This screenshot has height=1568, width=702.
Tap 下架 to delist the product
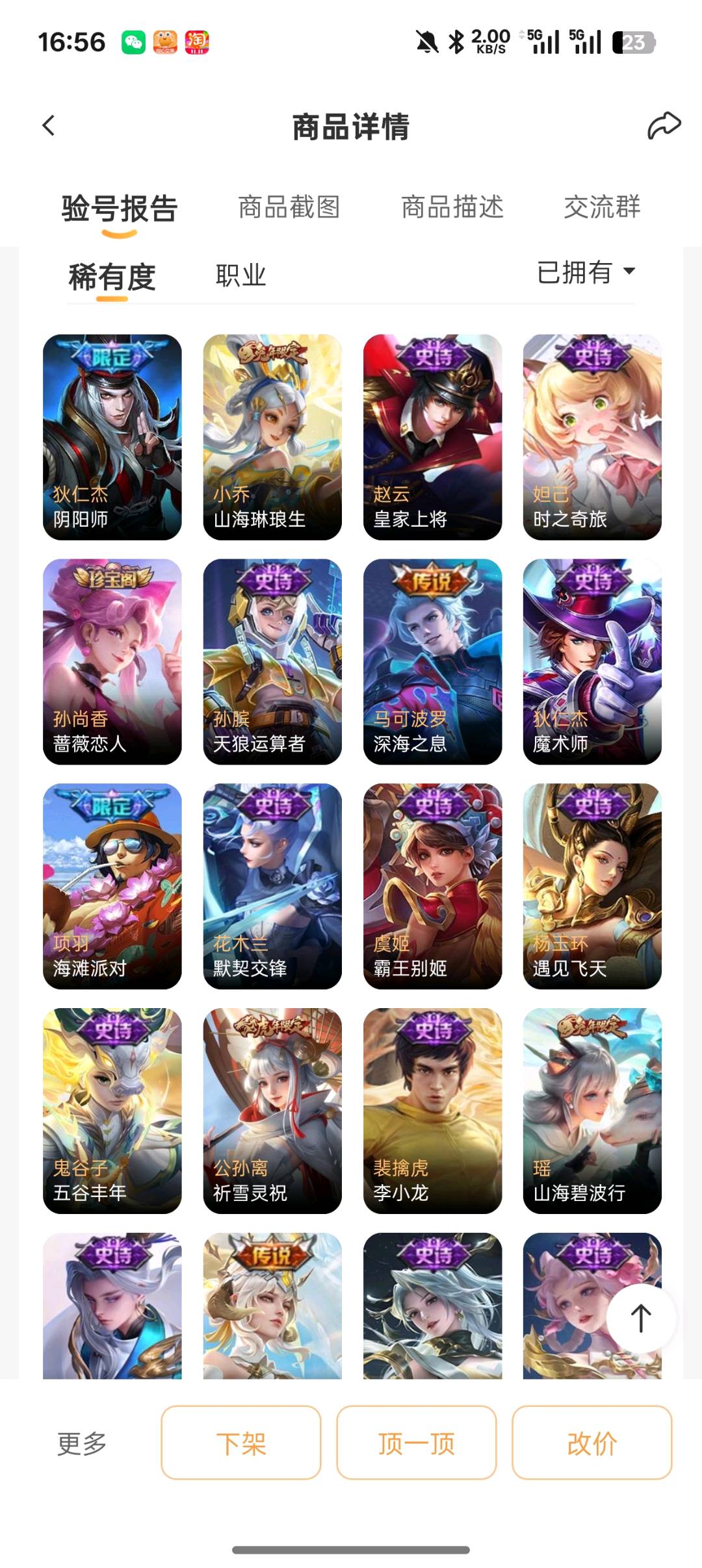tap(241, 1443)
